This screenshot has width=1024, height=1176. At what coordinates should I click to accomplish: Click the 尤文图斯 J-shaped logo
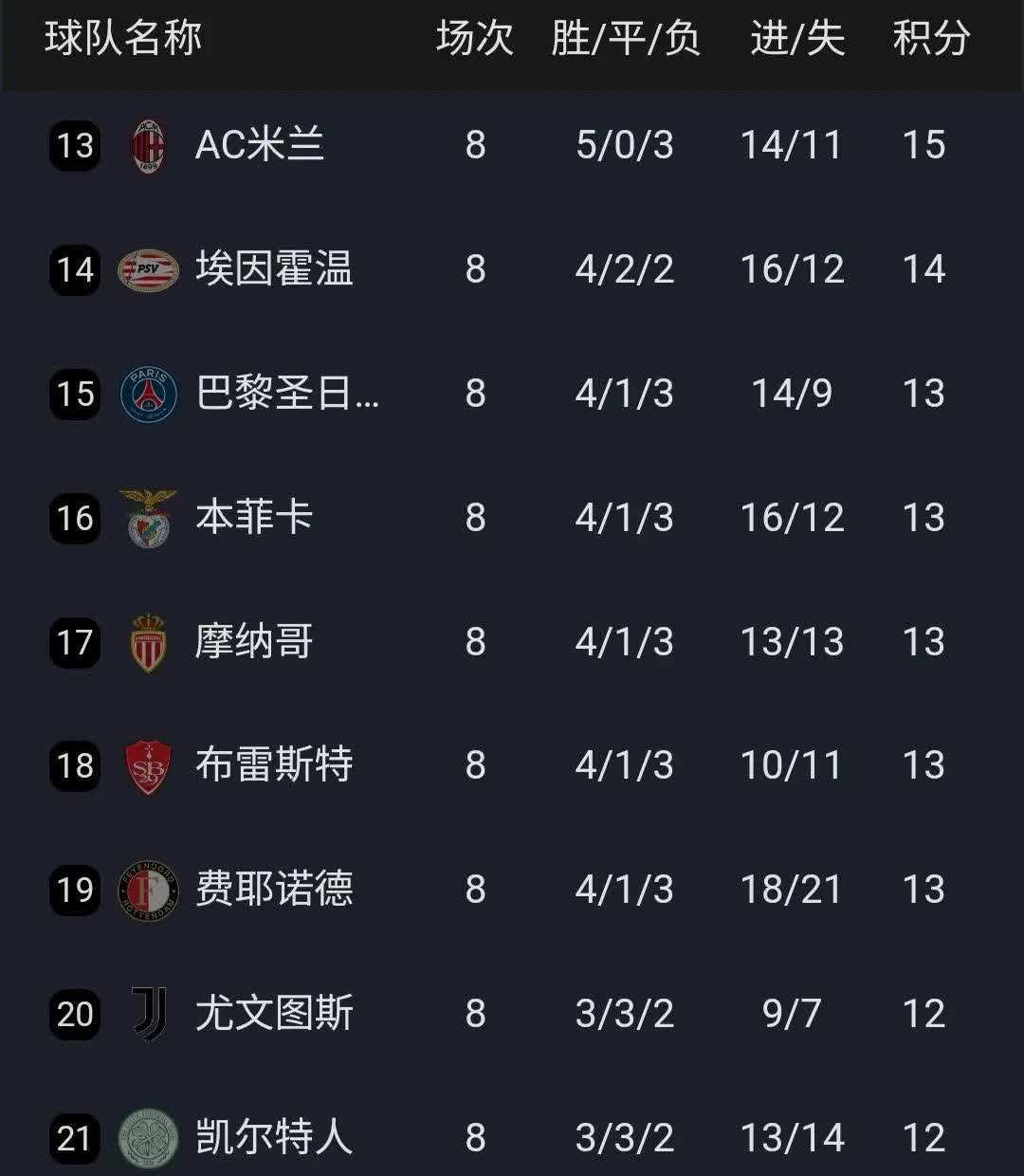(147, 1014)
